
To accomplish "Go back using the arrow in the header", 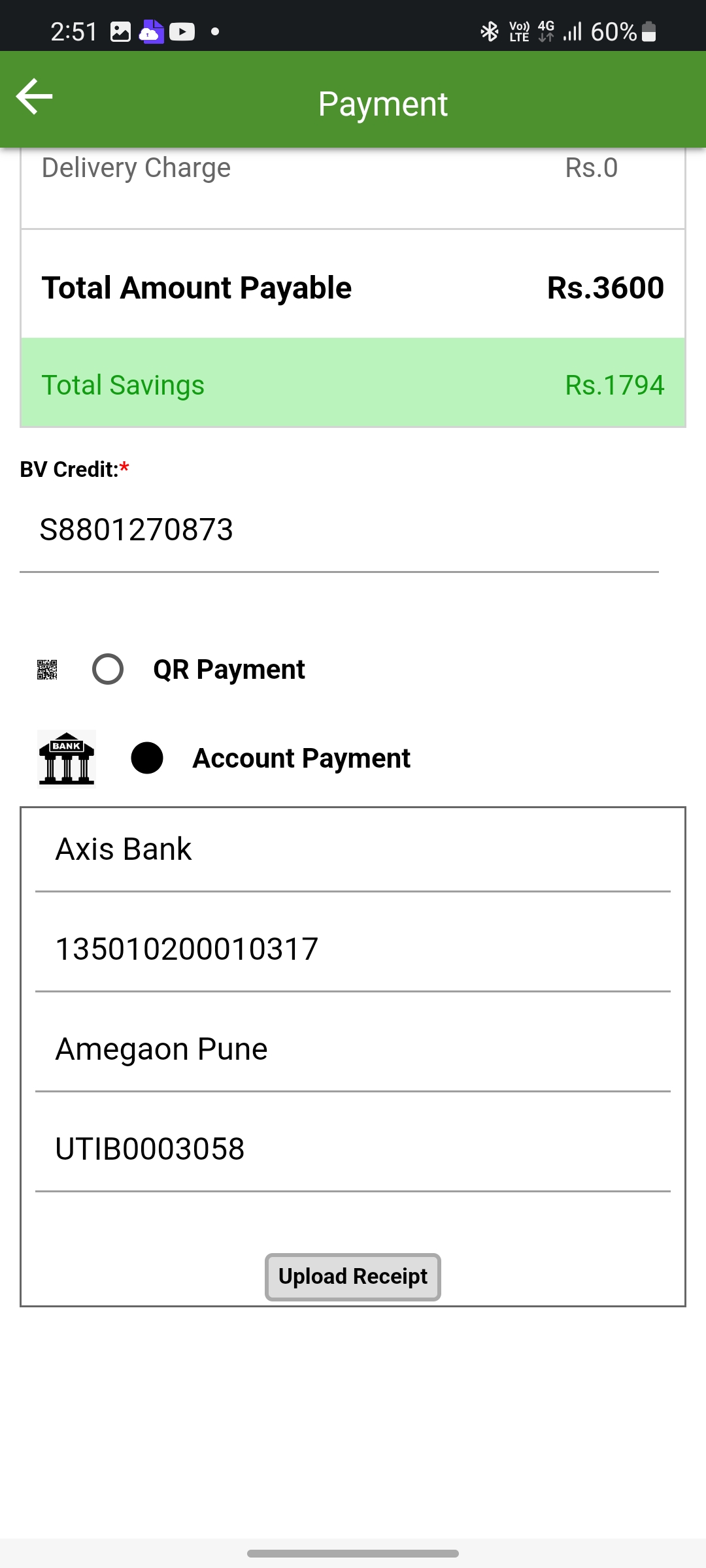I will point(34,97).
